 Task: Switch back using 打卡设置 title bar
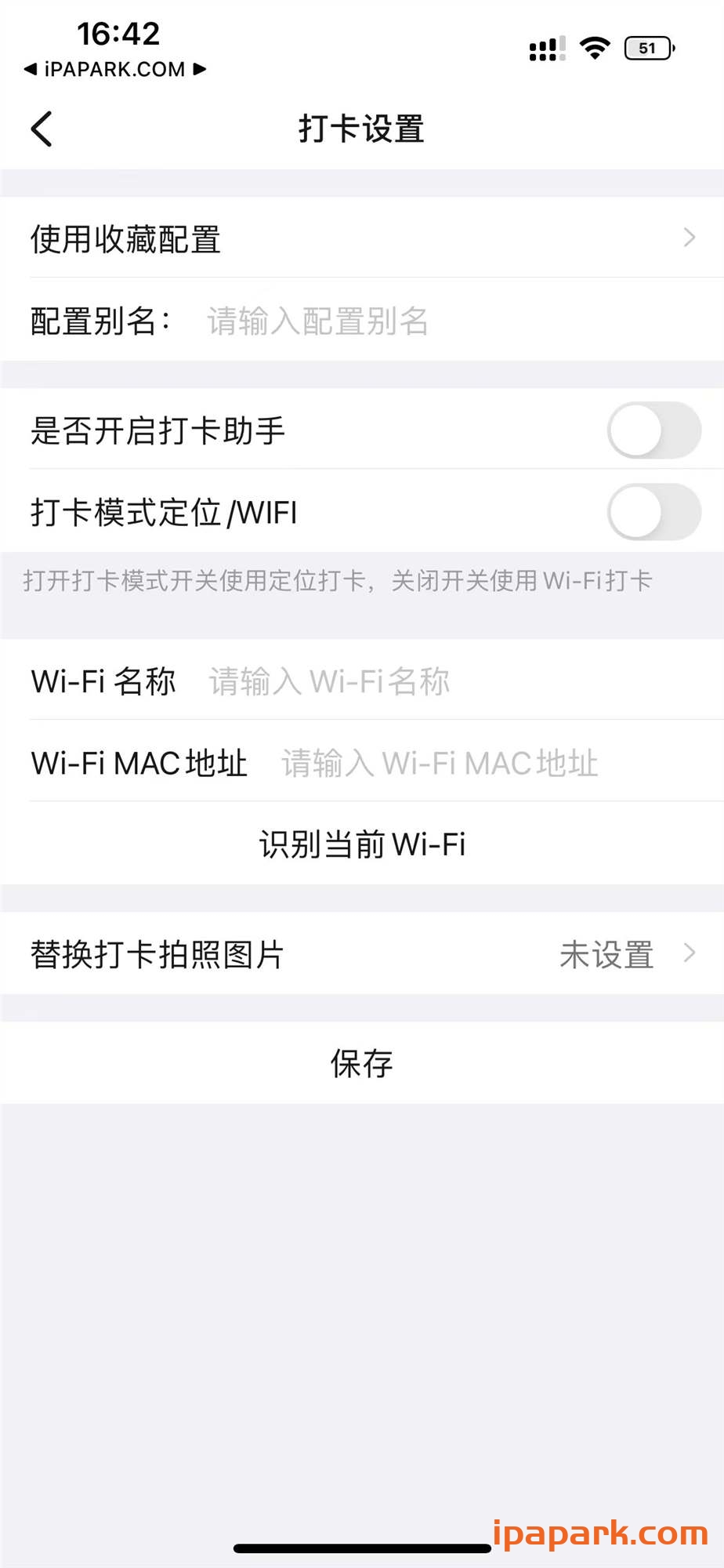pyautogui.click(x=362, y=128)
